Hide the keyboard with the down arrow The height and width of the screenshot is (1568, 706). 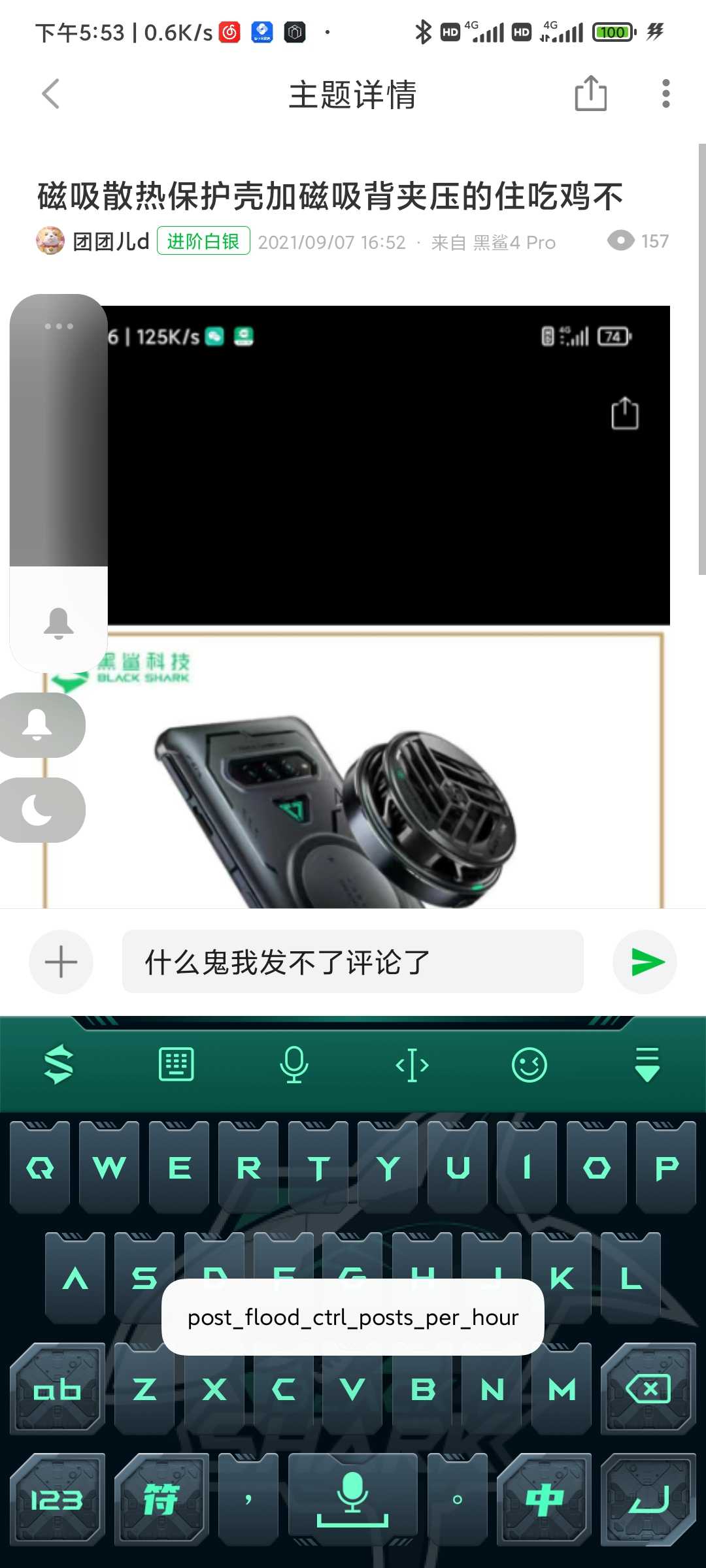click(647, 1065)
